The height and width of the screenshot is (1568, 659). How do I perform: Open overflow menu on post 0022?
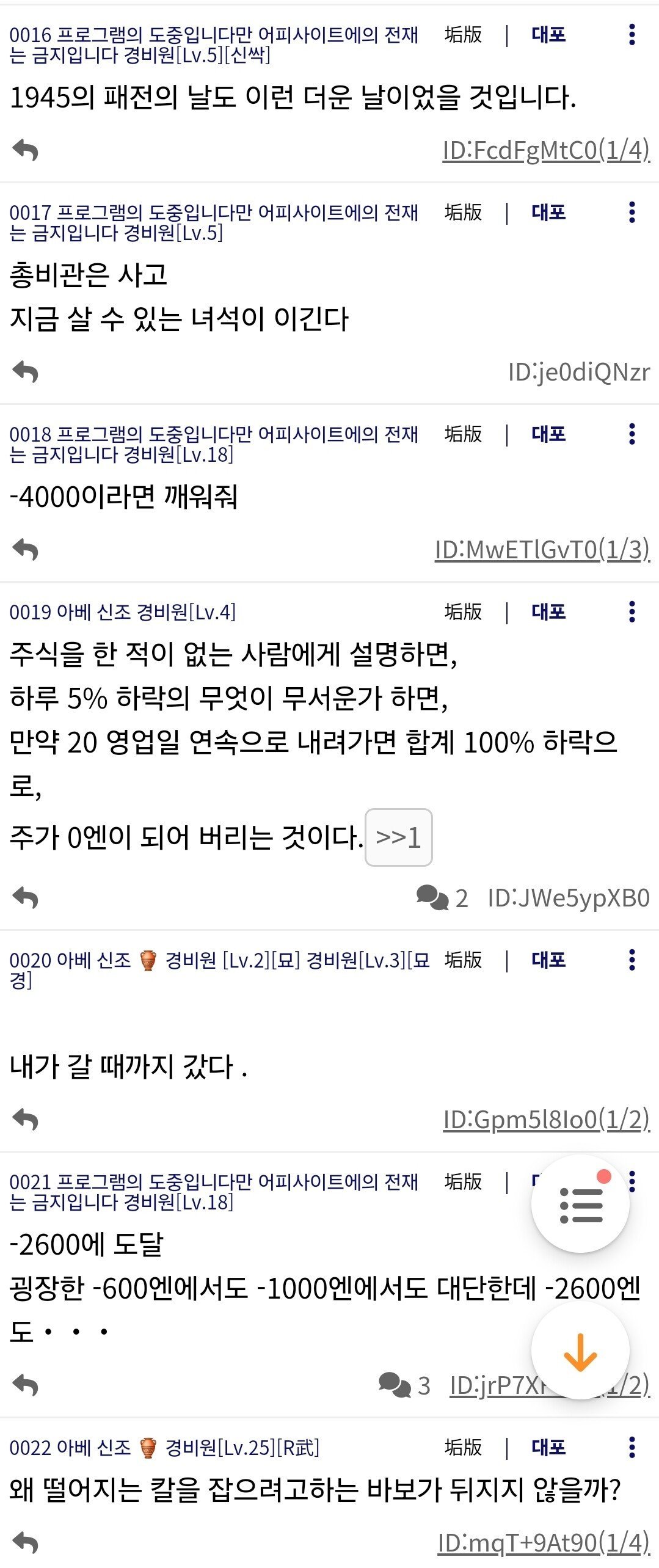coord(632,1447)
